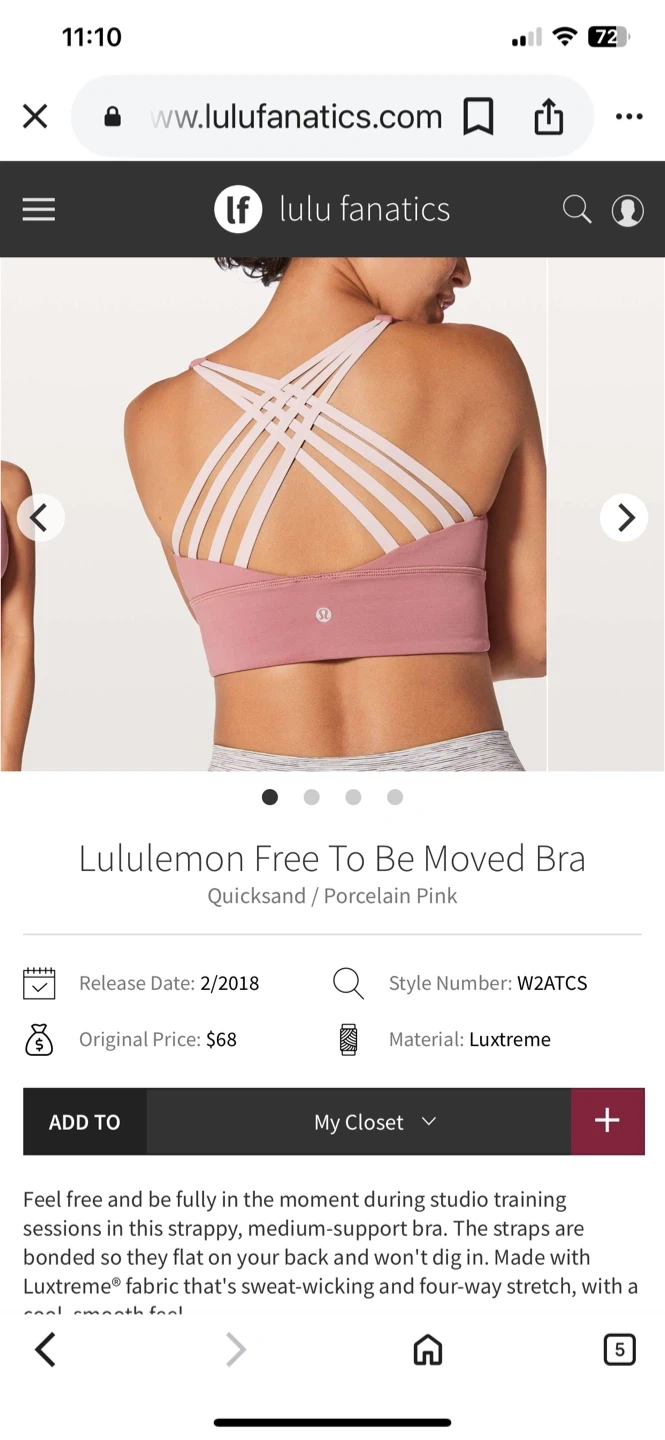The image size is (665, 1440).
Task: Show the next product photo
Action: pos(624,517)
